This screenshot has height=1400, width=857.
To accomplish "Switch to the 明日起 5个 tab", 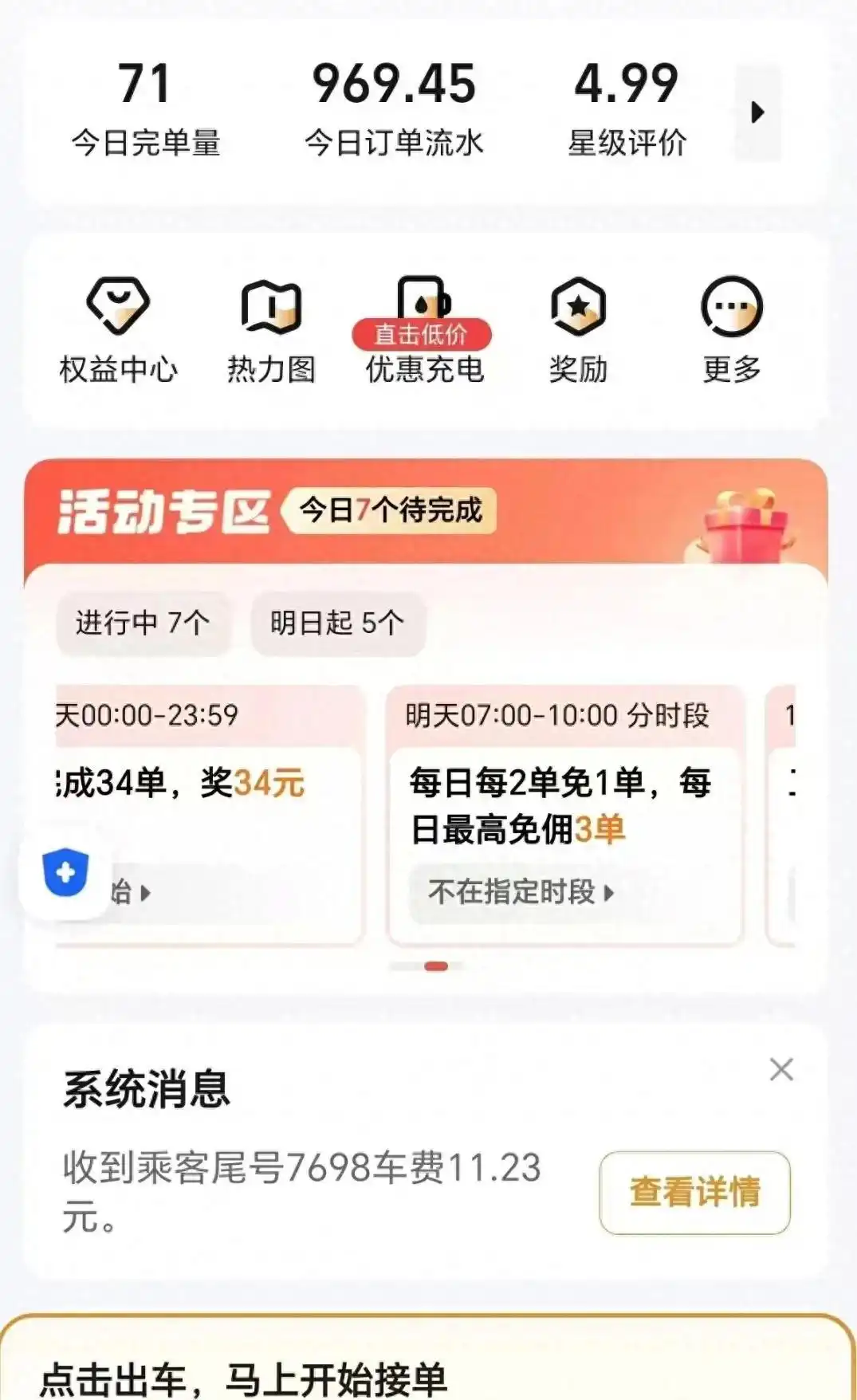I will click(x=336, y=624).
